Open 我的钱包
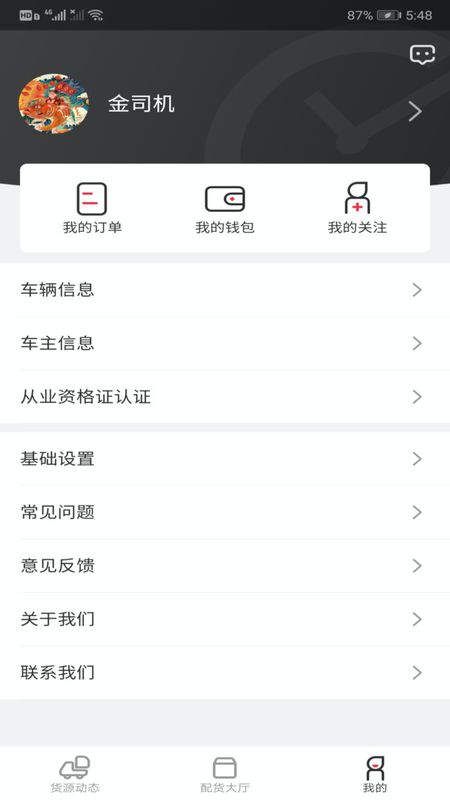 pyautogui.click(x=224, y=208)
